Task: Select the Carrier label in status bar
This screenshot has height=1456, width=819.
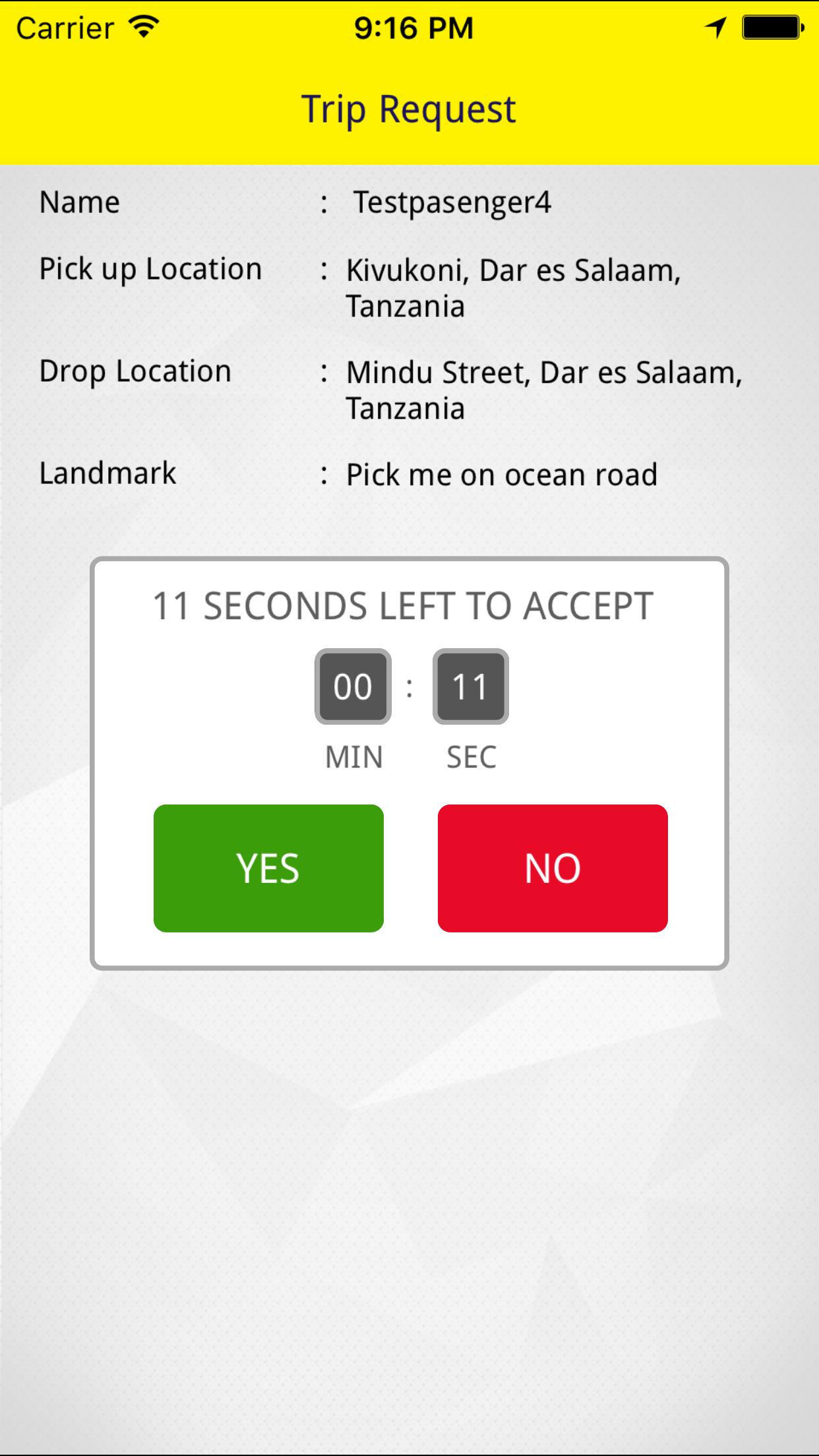Action: 64,27
